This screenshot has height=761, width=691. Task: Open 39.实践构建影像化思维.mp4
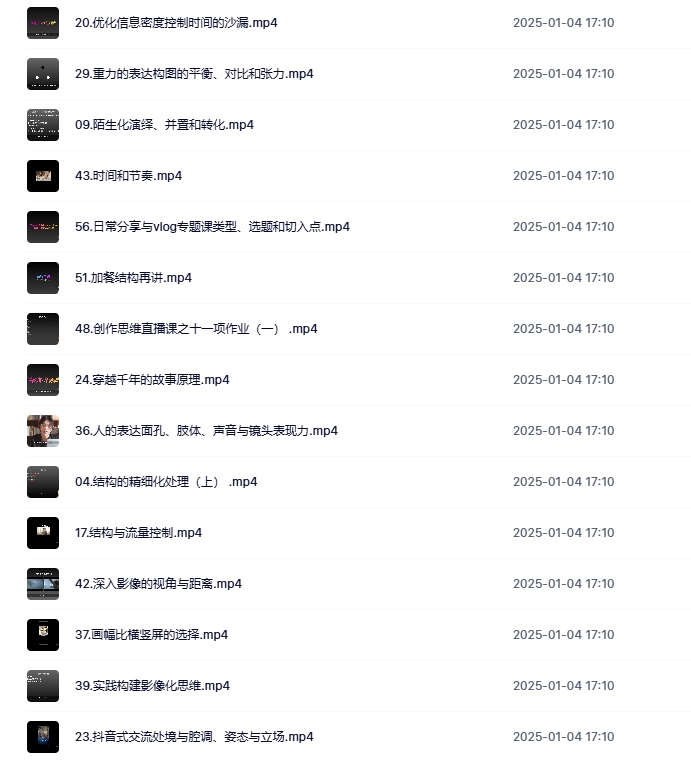coord(152,686)
